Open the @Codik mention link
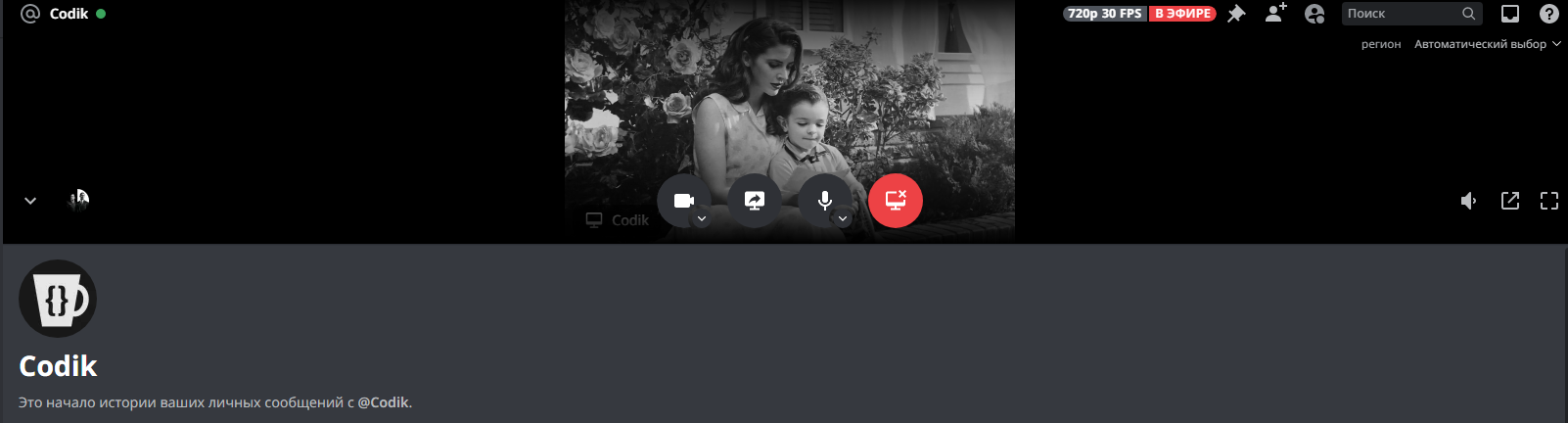Image resolution: width=1568 pixels, height=423 pixels. pyautogui.click(x=383, y=402)
